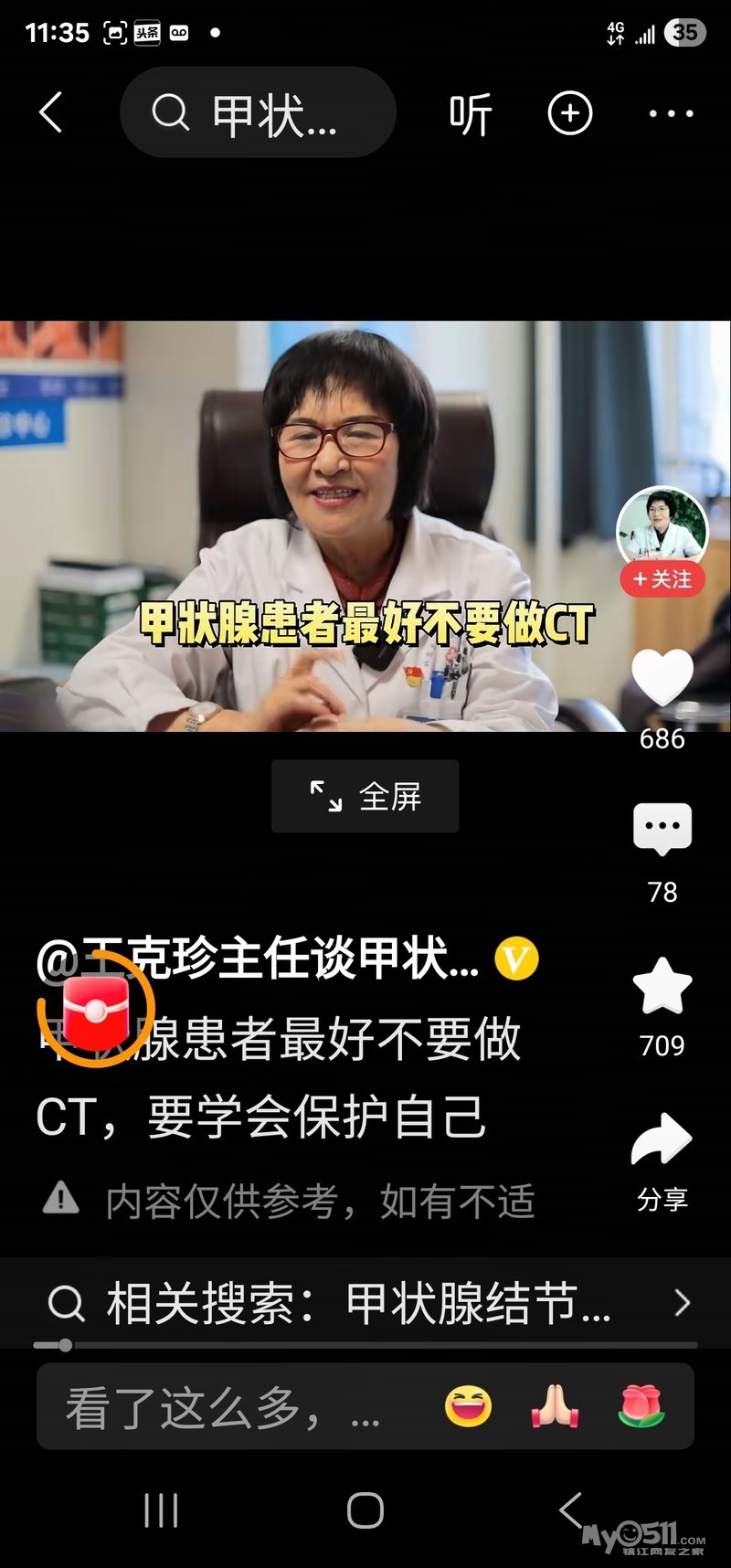This screenshot has width=731, height=1568.
Task: Go to the system home screen
Action: pyautogui.click(x=365, y=1510)
